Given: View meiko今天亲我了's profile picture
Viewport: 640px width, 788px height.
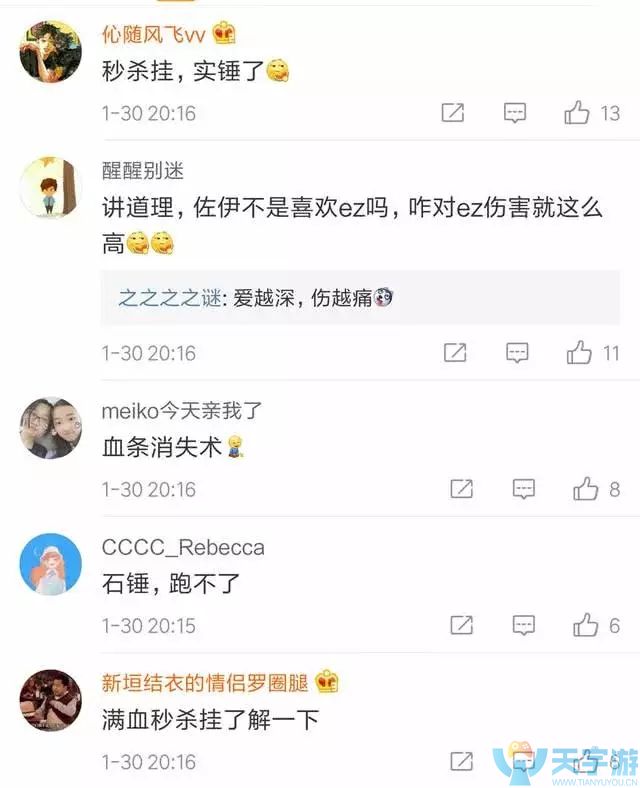Looking at the screenshot, I should [x=50, y=427].
